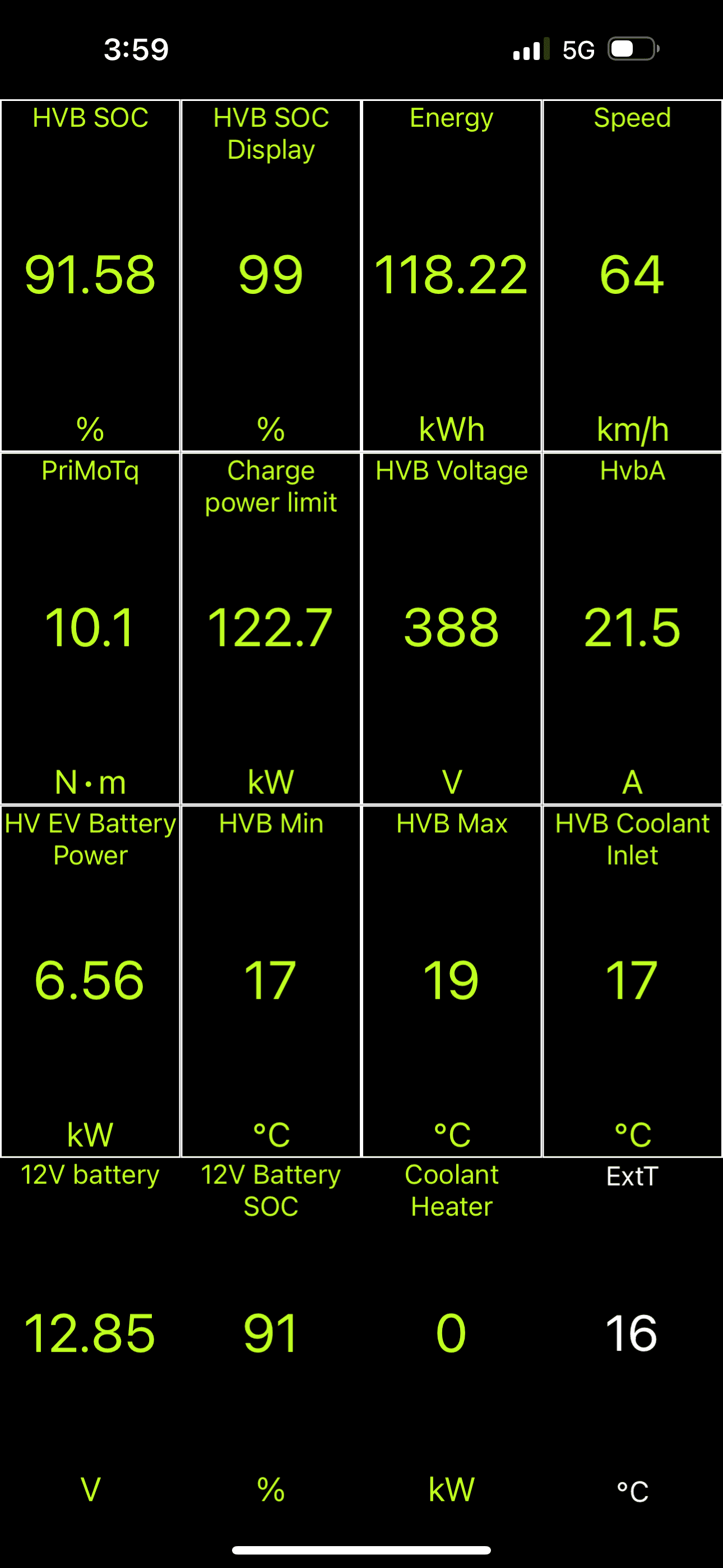Image resolution: width=723 pixels, height=1568 pixels.
Task: Tap the battery status icon
Action: tap(632, 50)
